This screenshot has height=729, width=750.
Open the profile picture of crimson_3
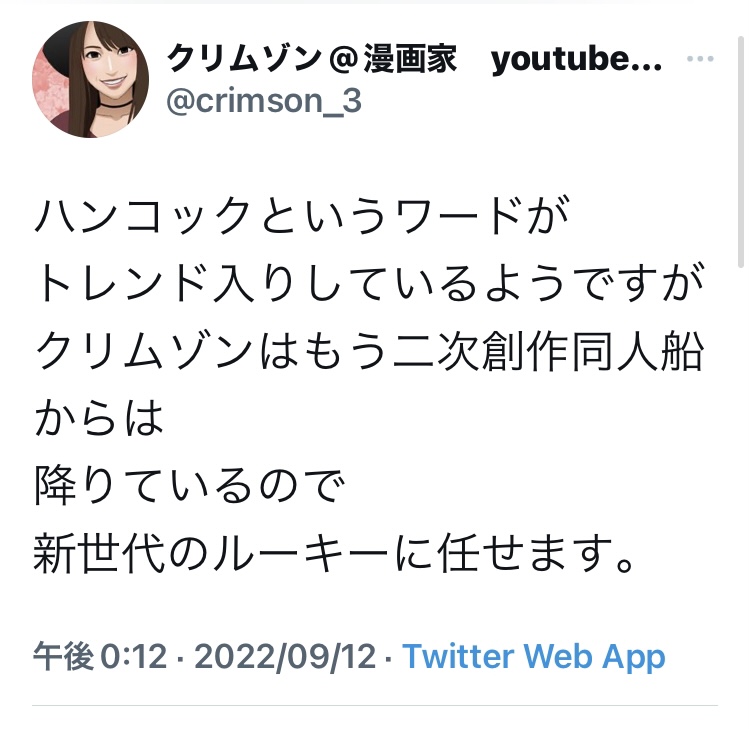tap(91, 78)
